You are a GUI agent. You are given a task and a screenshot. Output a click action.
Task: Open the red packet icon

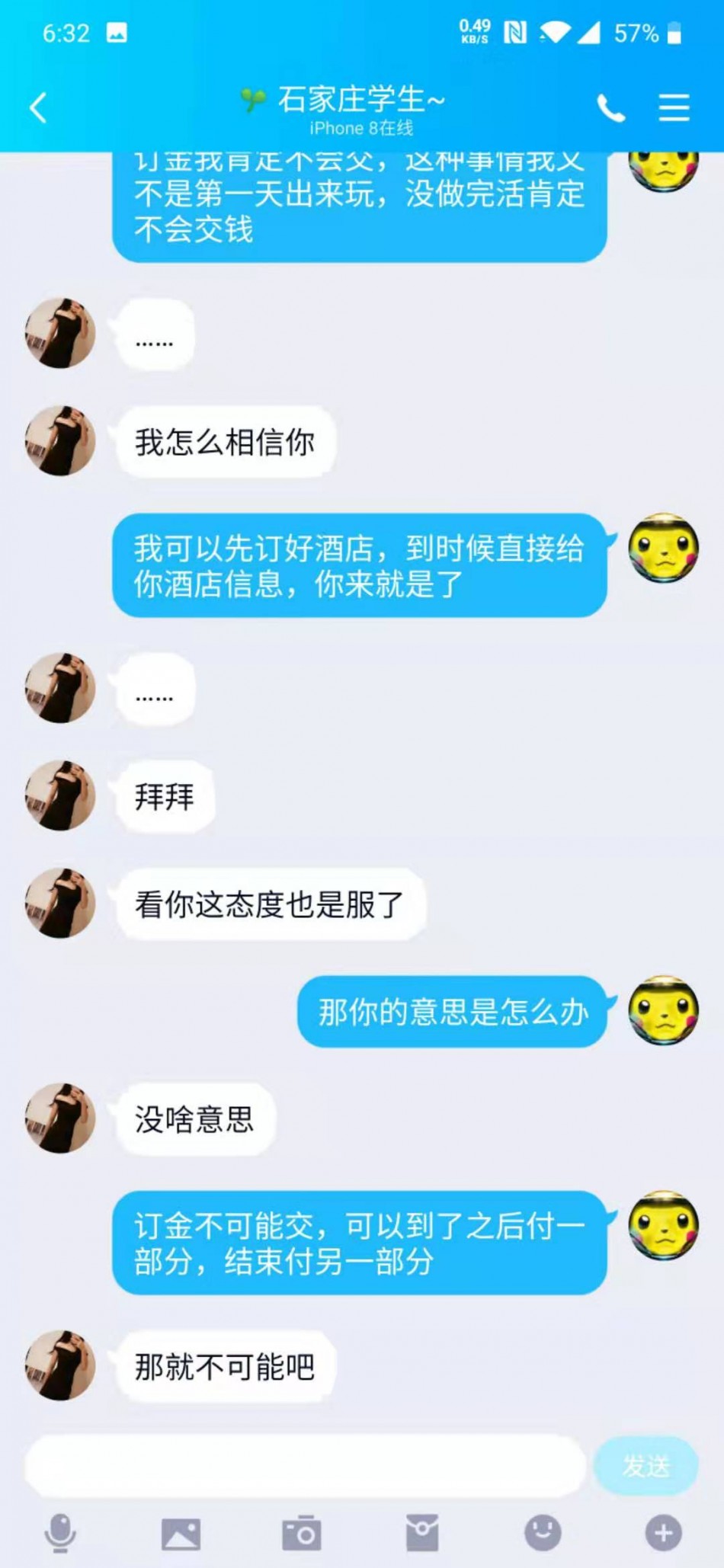coord(422,1533)
